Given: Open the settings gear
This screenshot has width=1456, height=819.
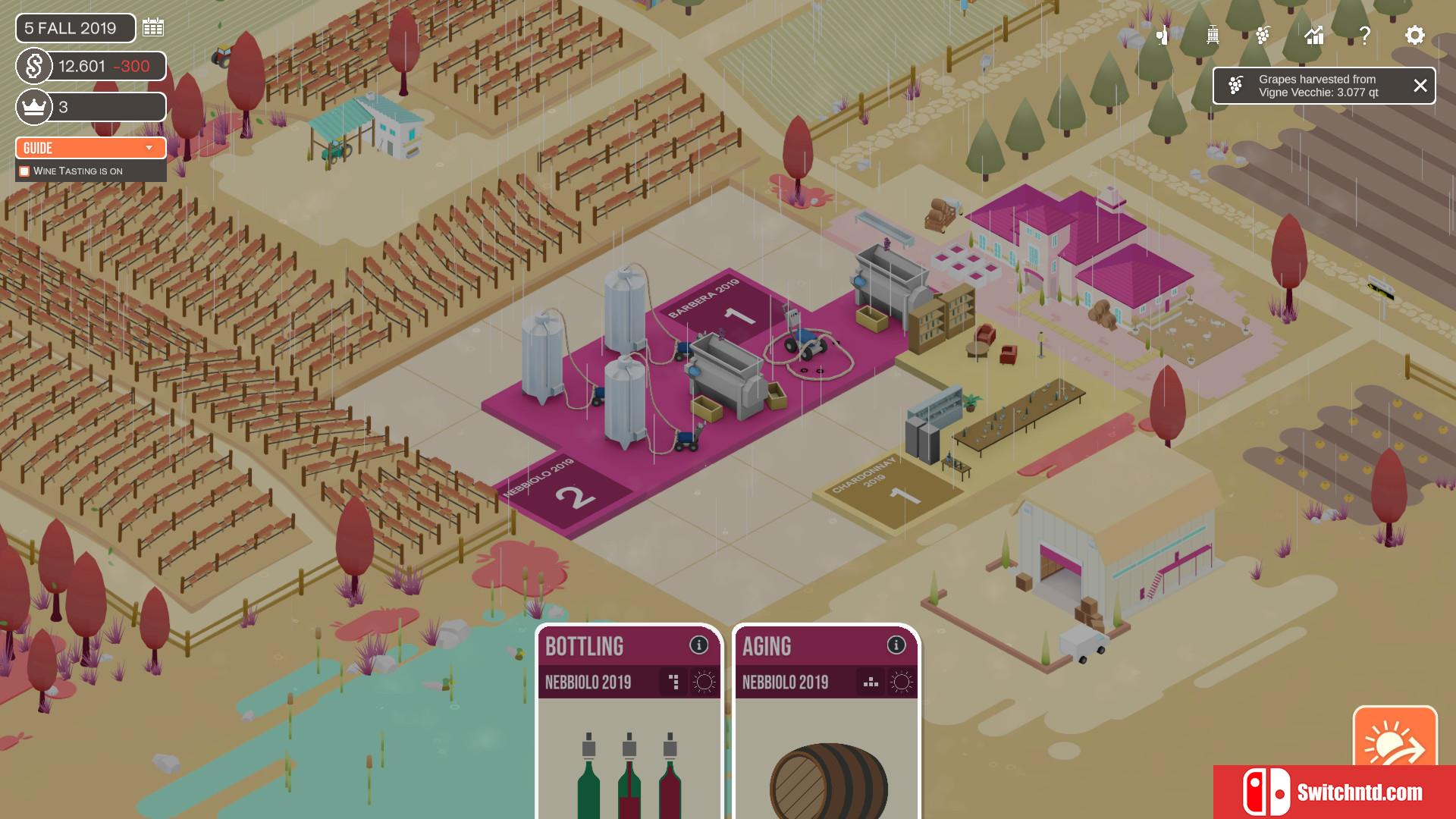Looking at the screenshot, I should click(x=1414, y=35).
